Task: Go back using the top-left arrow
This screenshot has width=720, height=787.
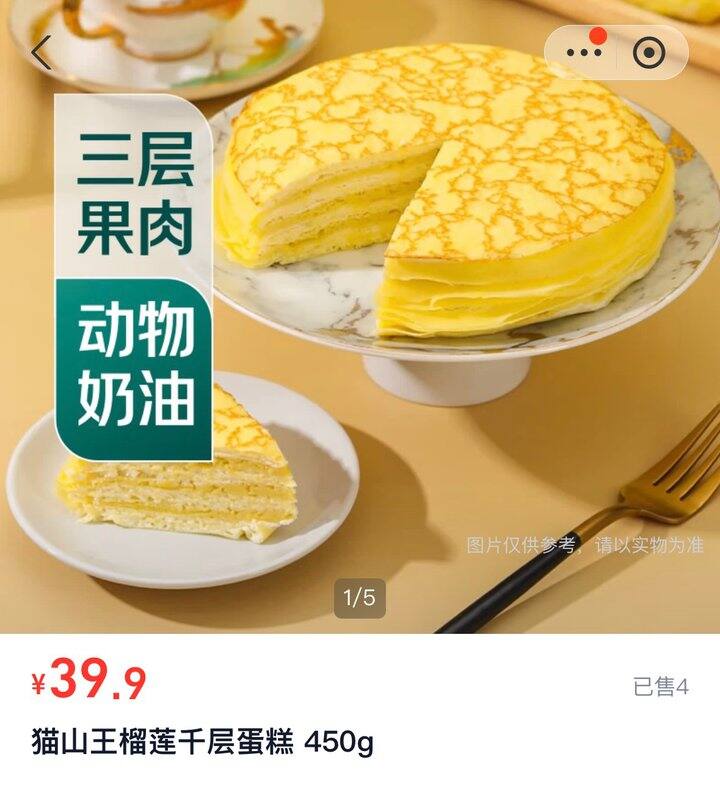Action: 41,52
